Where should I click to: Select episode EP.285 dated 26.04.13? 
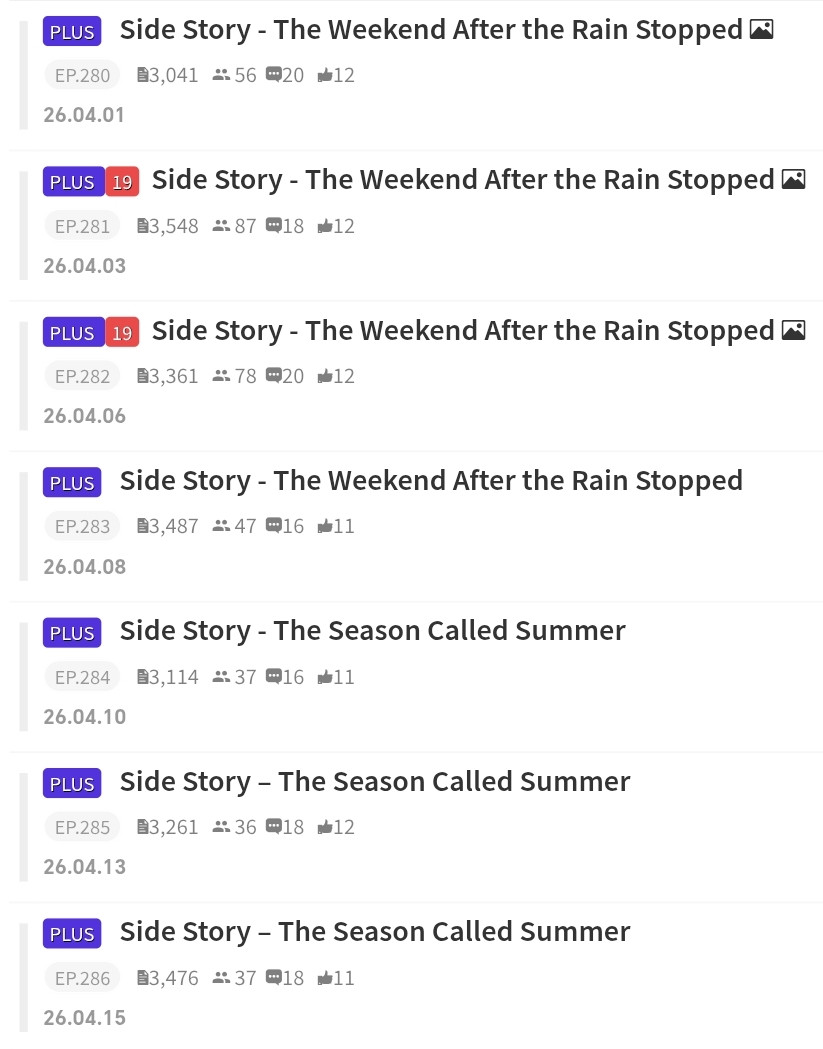(x=416, y=826)
